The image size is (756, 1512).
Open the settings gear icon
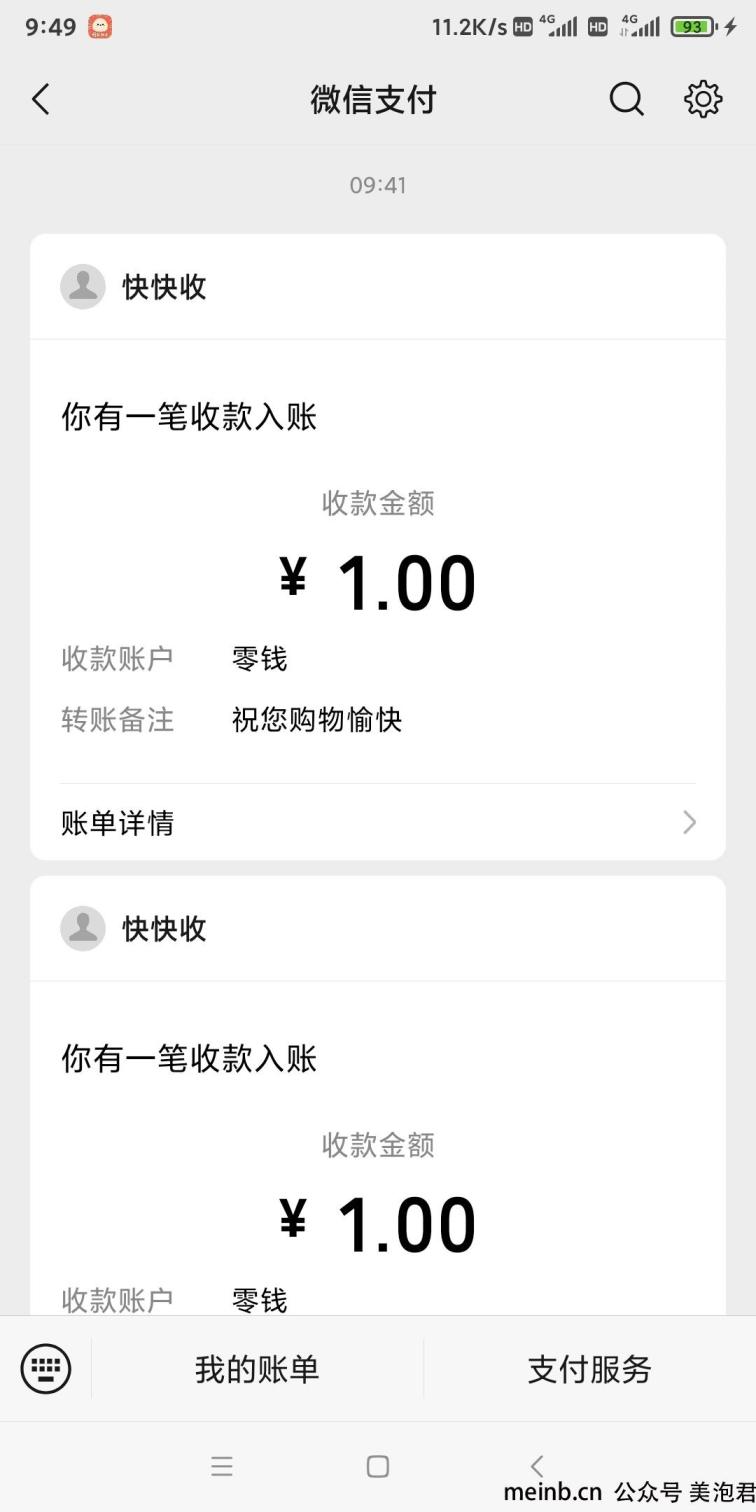pyautogui.click(x=703, y=99)
